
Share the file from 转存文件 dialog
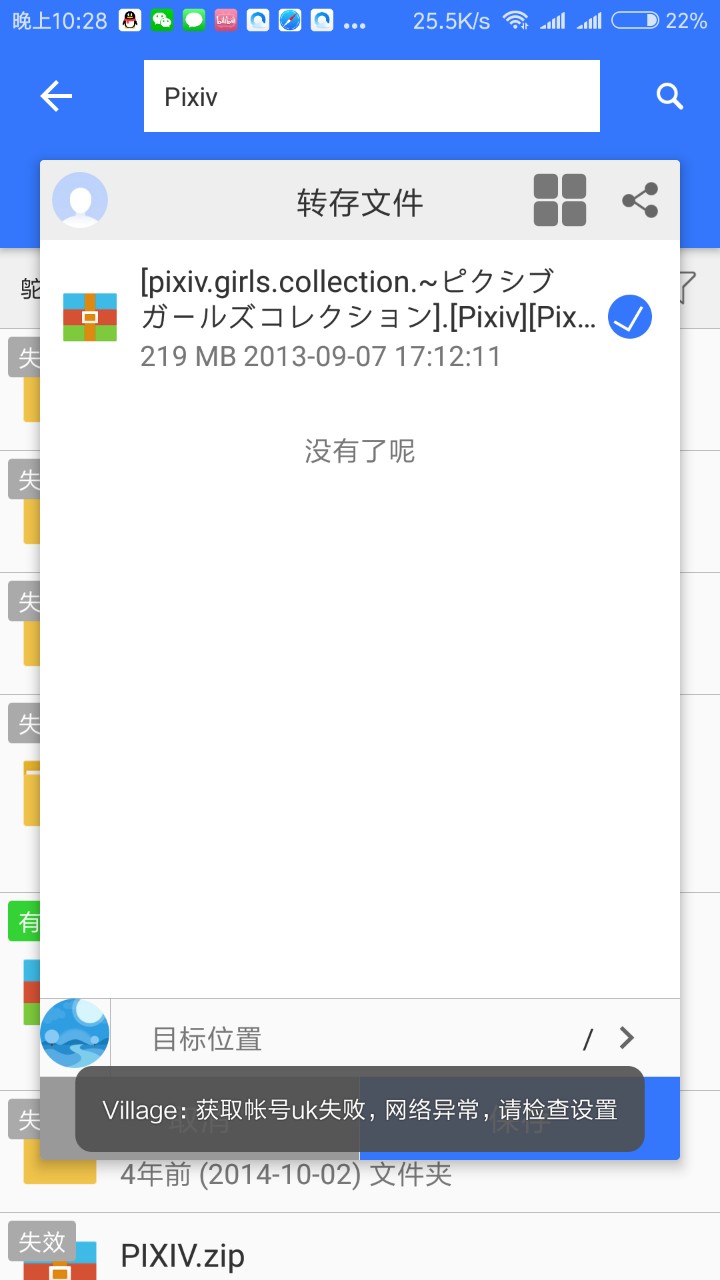[x=640, y=200]
